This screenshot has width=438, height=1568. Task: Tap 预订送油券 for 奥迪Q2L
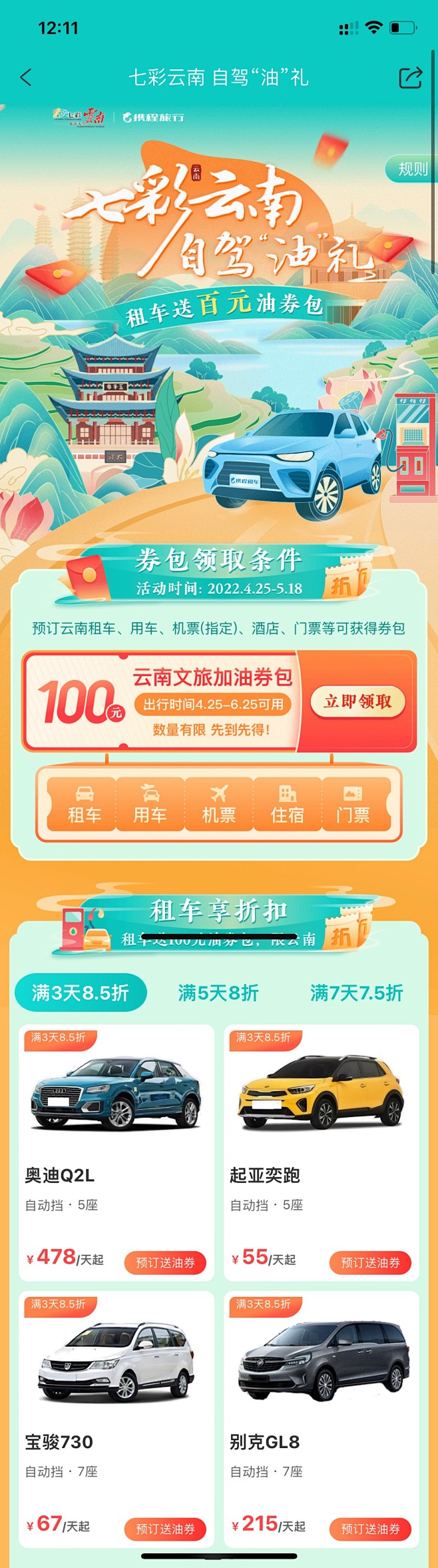click(165, 1262)
